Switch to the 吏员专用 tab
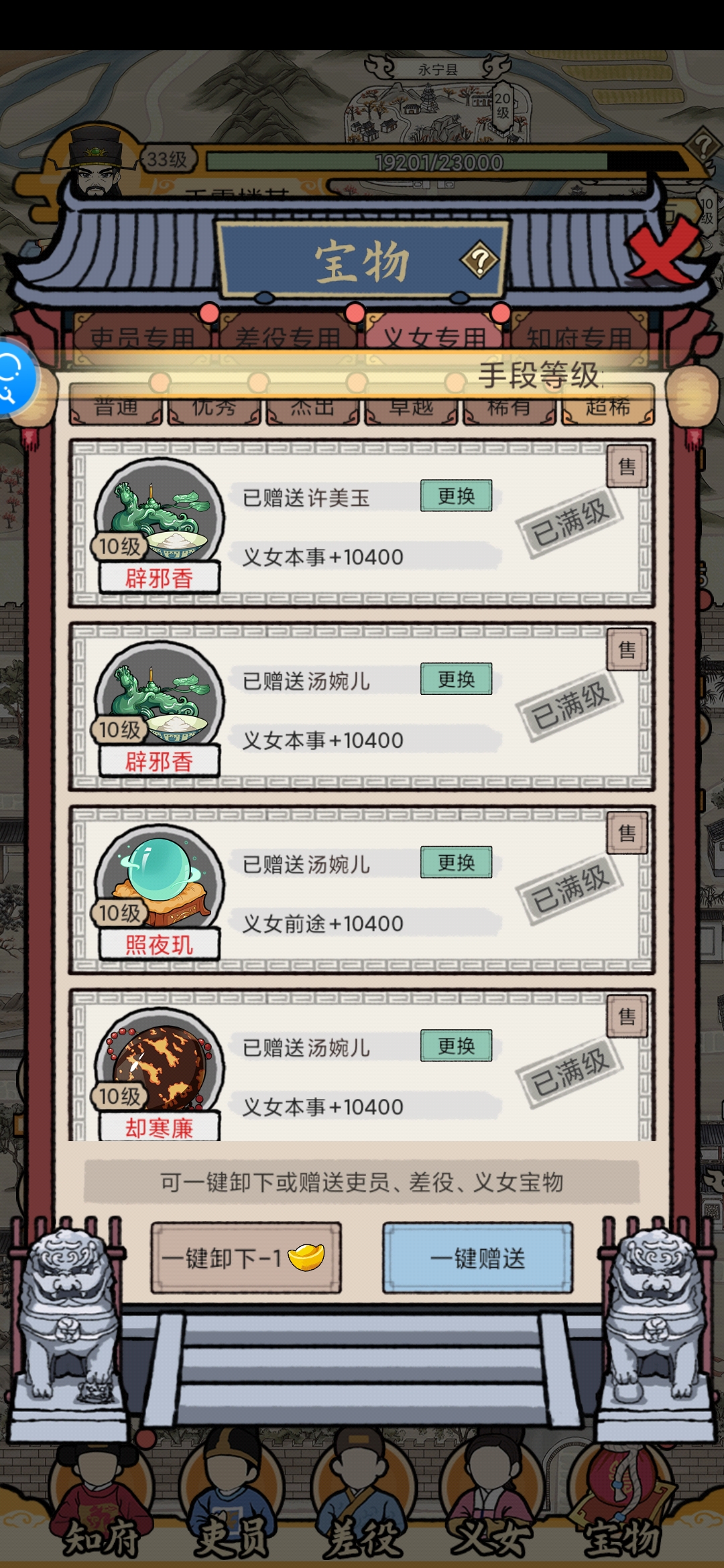The width and height of the screenshot is (724, 1568). click(x=142, y=337)
